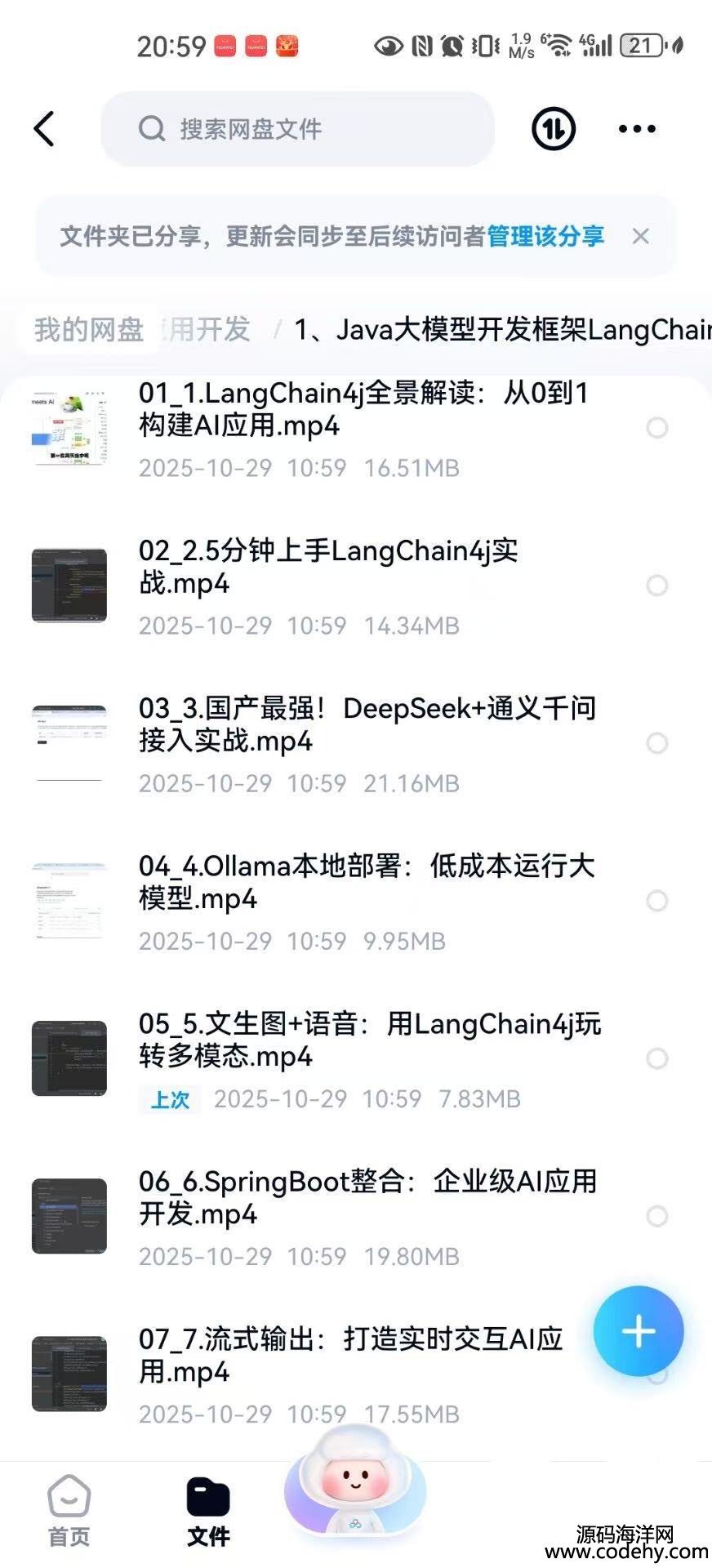Open video 03_3.国产最强 DeepSeek+通义千问
712x1568 pixels.
pos(367,725)
